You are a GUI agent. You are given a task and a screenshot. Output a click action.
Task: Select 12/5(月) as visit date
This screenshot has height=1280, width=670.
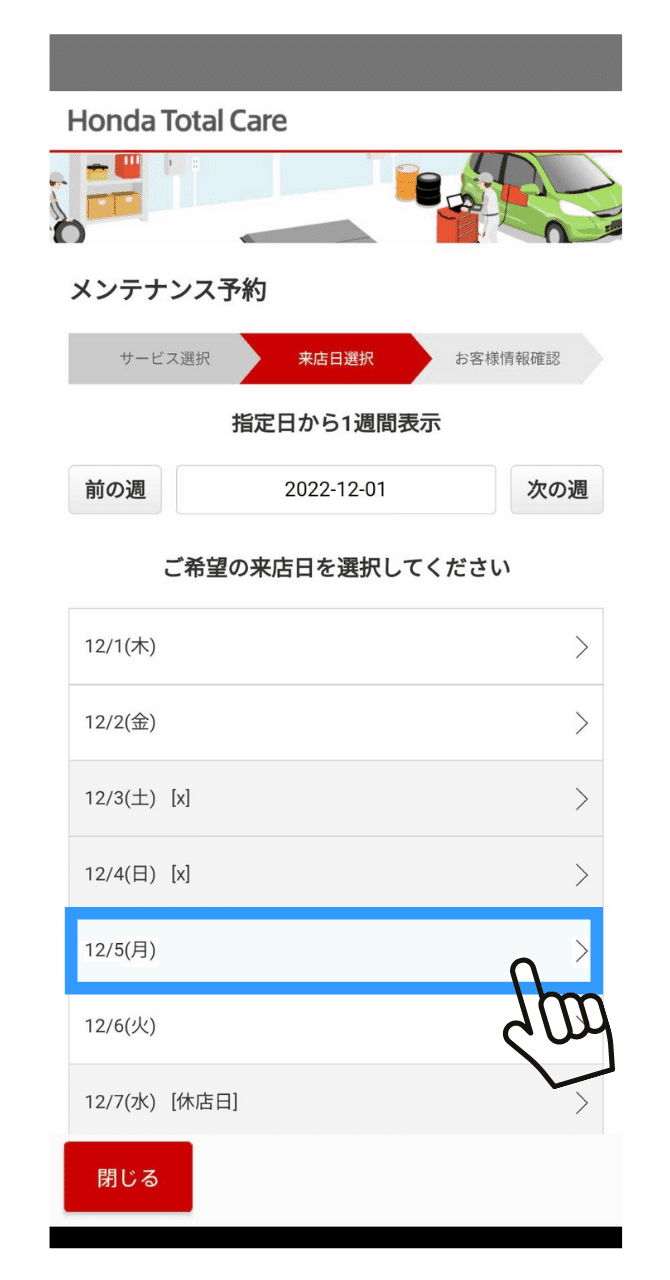pyautogui.click(x=335, y=951)
